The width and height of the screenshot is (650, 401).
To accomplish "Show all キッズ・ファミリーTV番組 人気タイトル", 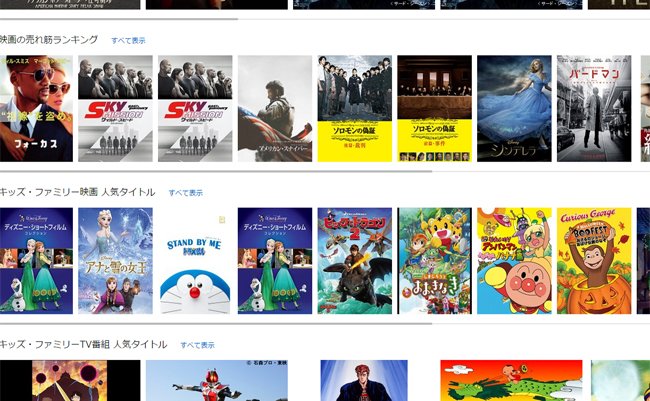I will tap(197, 345).
